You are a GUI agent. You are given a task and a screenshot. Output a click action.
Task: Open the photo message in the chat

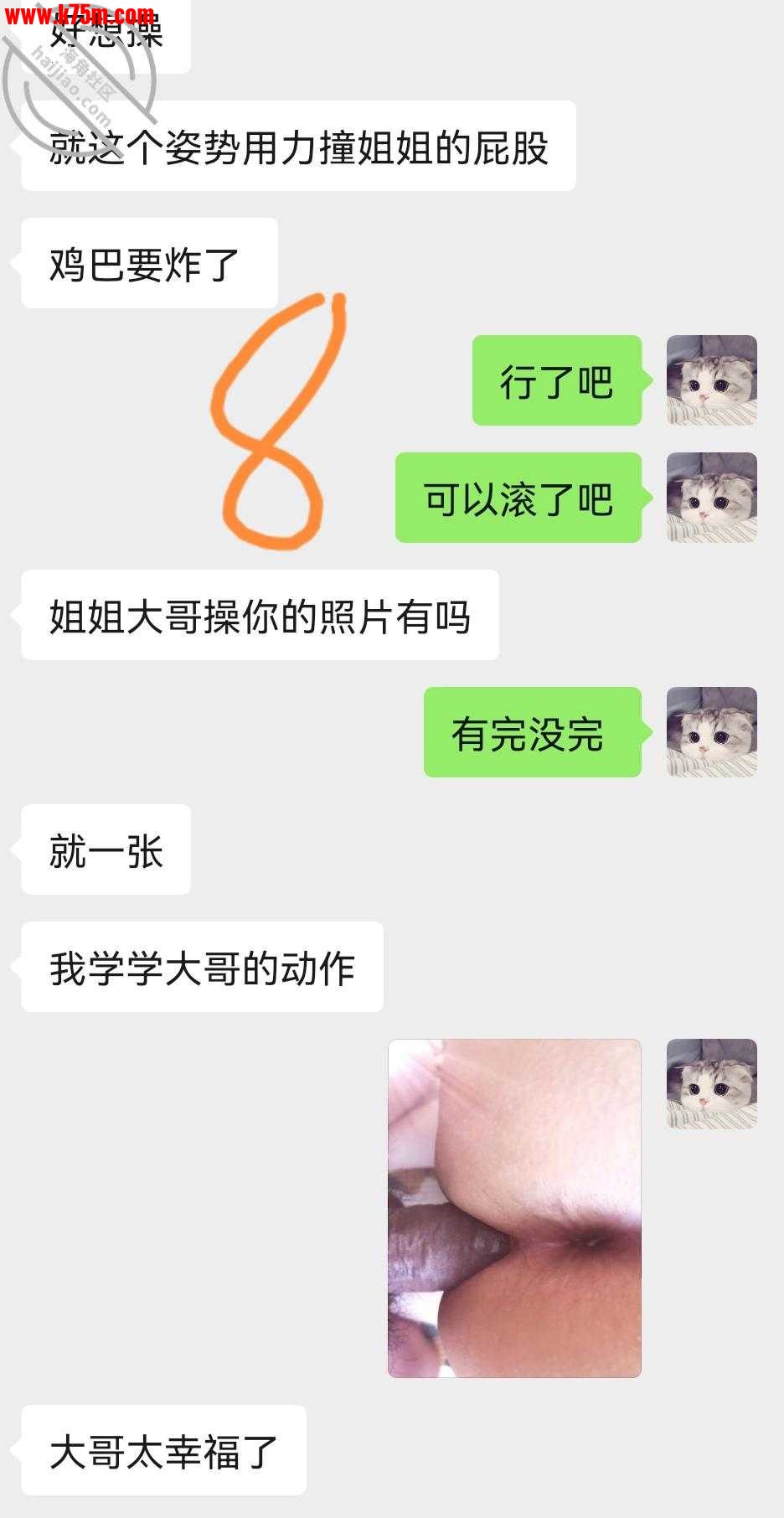point(514,1208)
